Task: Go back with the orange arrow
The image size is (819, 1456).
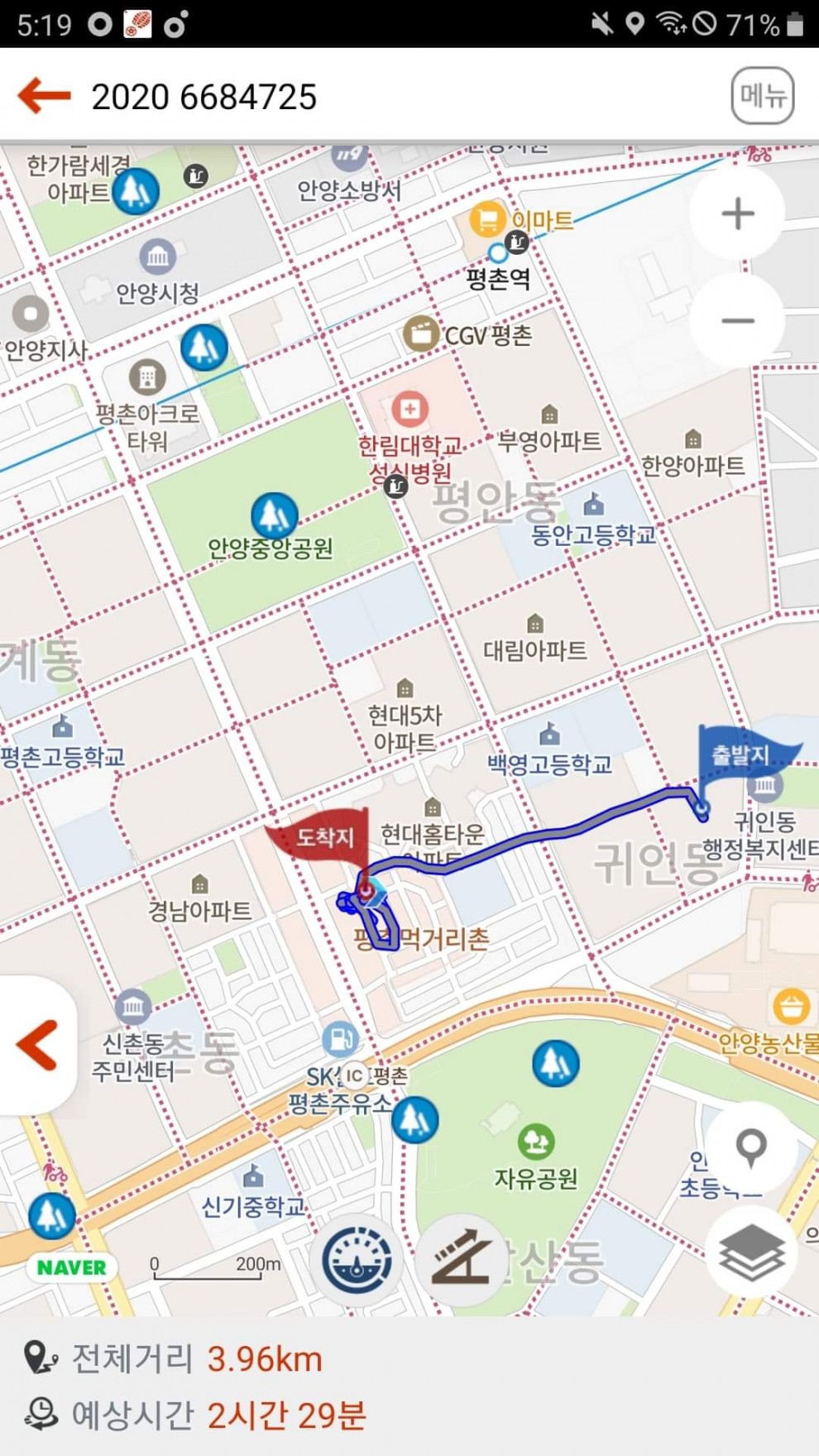Action: [x=44, y=96]
